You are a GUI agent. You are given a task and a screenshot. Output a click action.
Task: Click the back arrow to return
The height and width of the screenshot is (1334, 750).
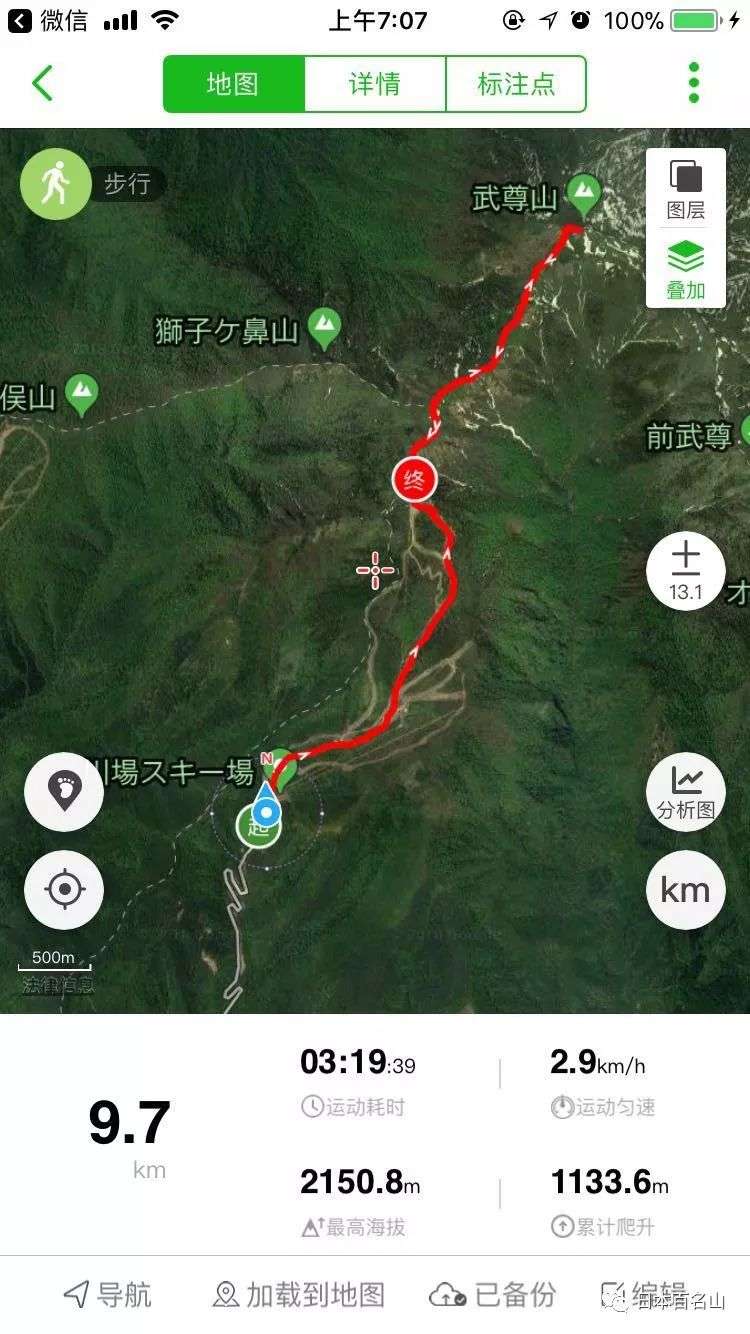(x=42, y=84)
